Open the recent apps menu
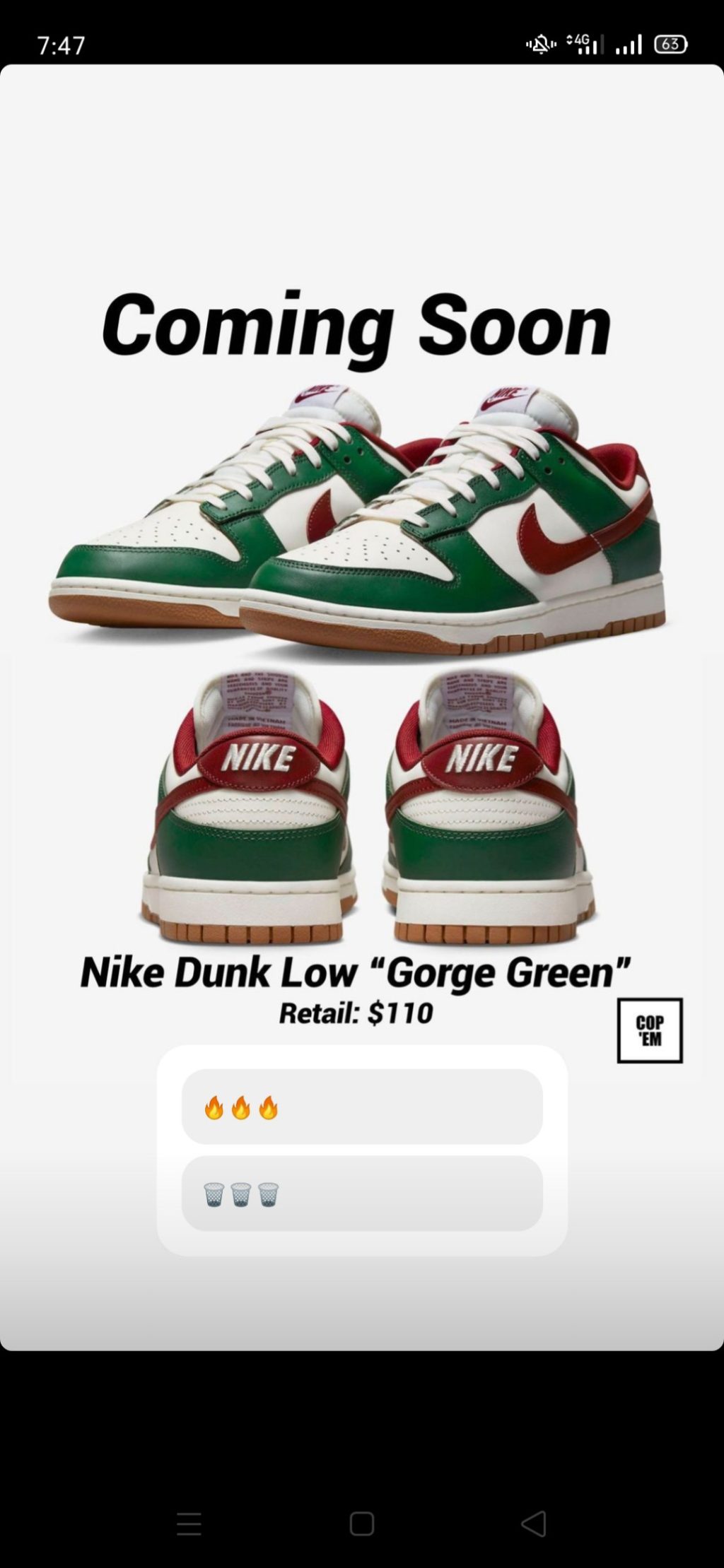724x1568 pixels. [x=189, y=1524]
